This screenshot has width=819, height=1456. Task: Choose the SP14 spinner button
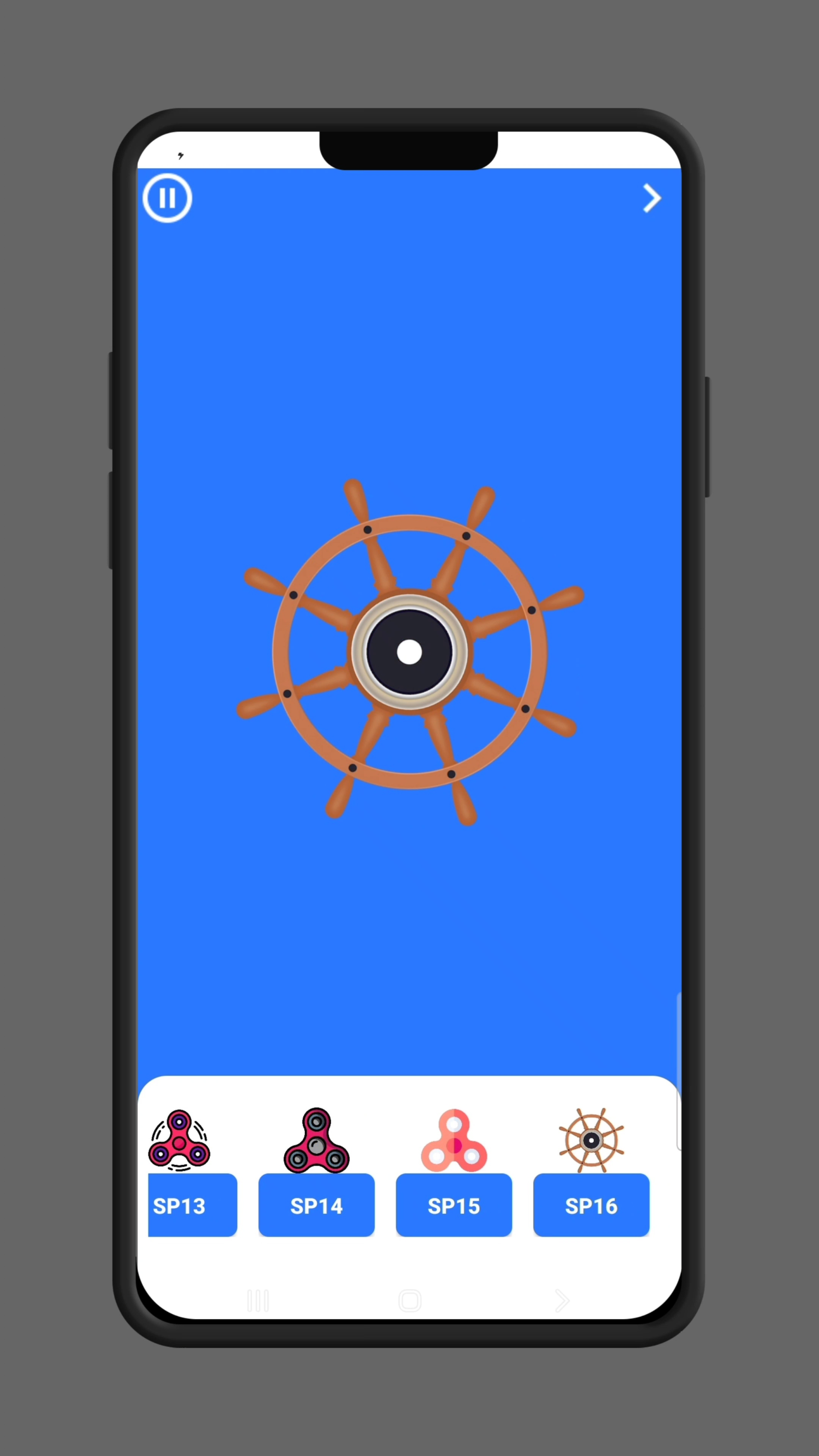(316, 1206)
